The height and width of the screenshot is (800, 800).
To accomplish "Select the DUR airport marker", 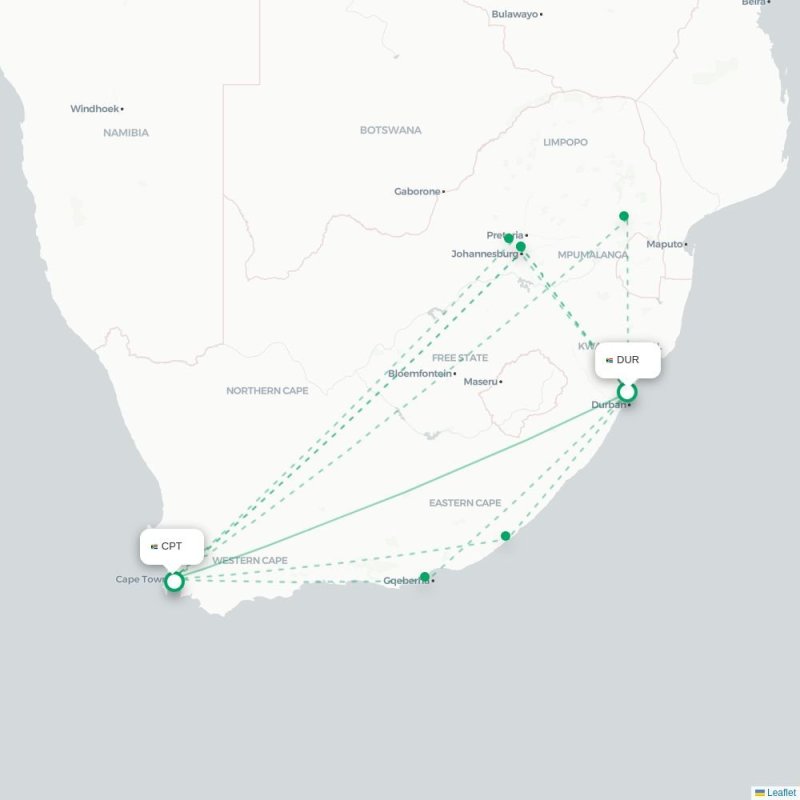I will (627, 392).
